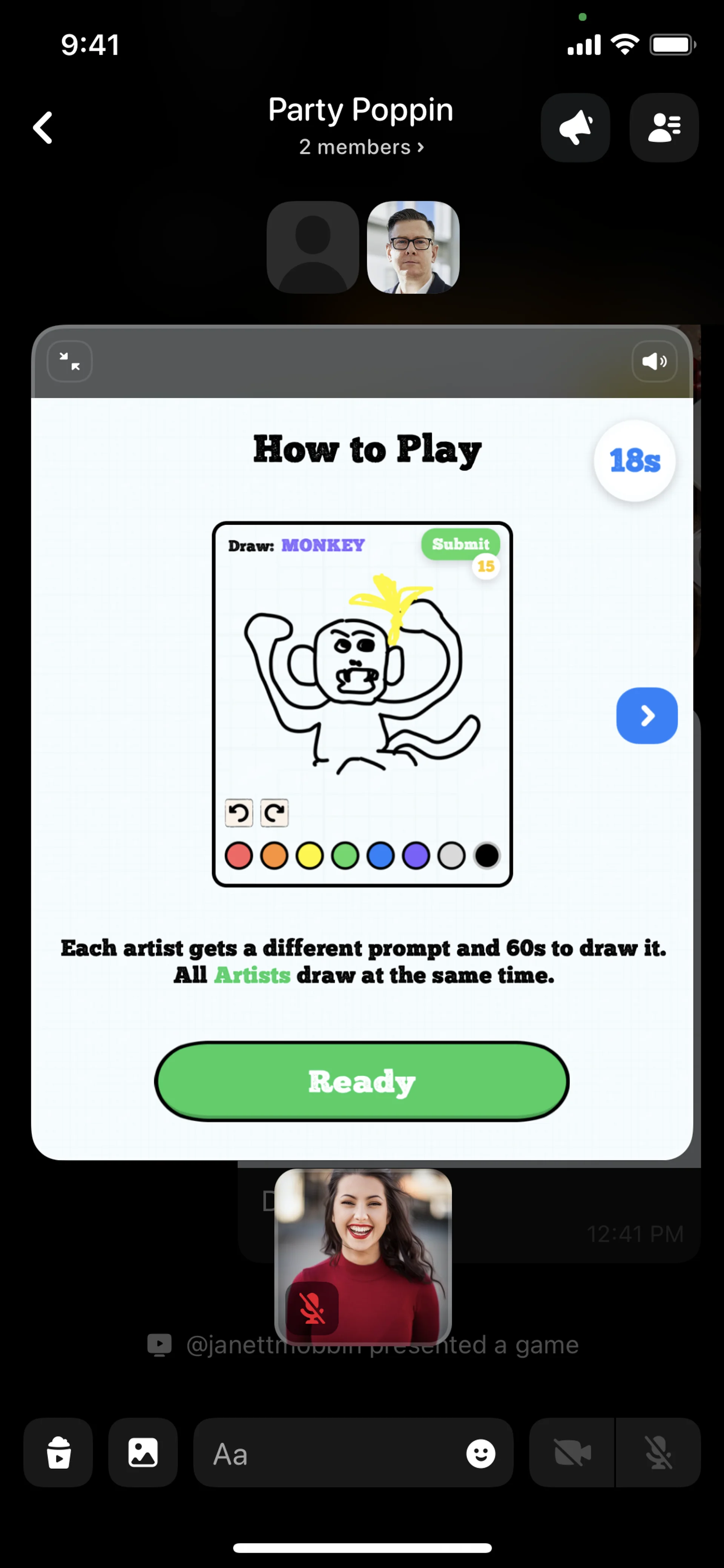The height and width of the screenshot is (1568, 724).
Task: Mute the game sound speaker
Action: tap(654, 362)
